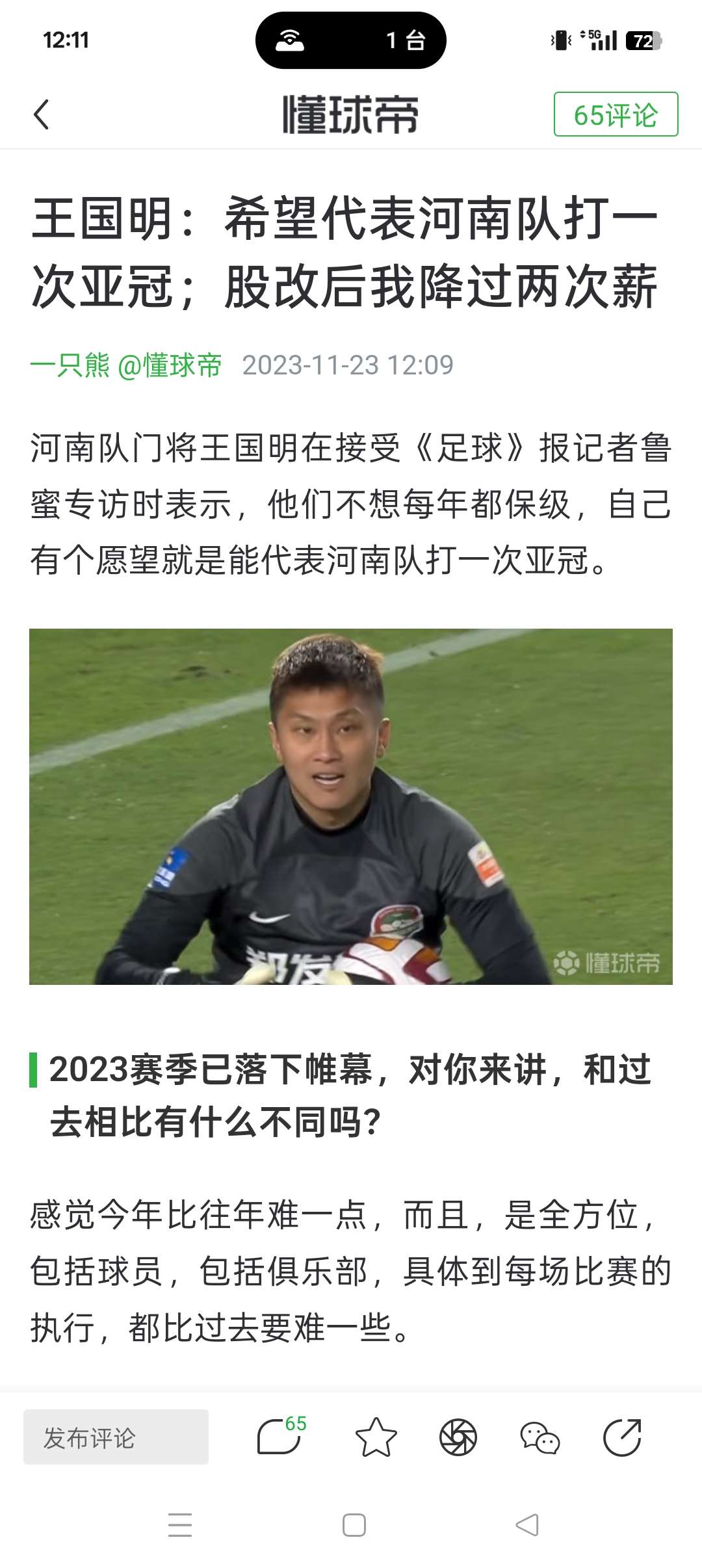Open author 一只熊 @懂球帝 profile

pyautogui.click(x=126, y=365)
